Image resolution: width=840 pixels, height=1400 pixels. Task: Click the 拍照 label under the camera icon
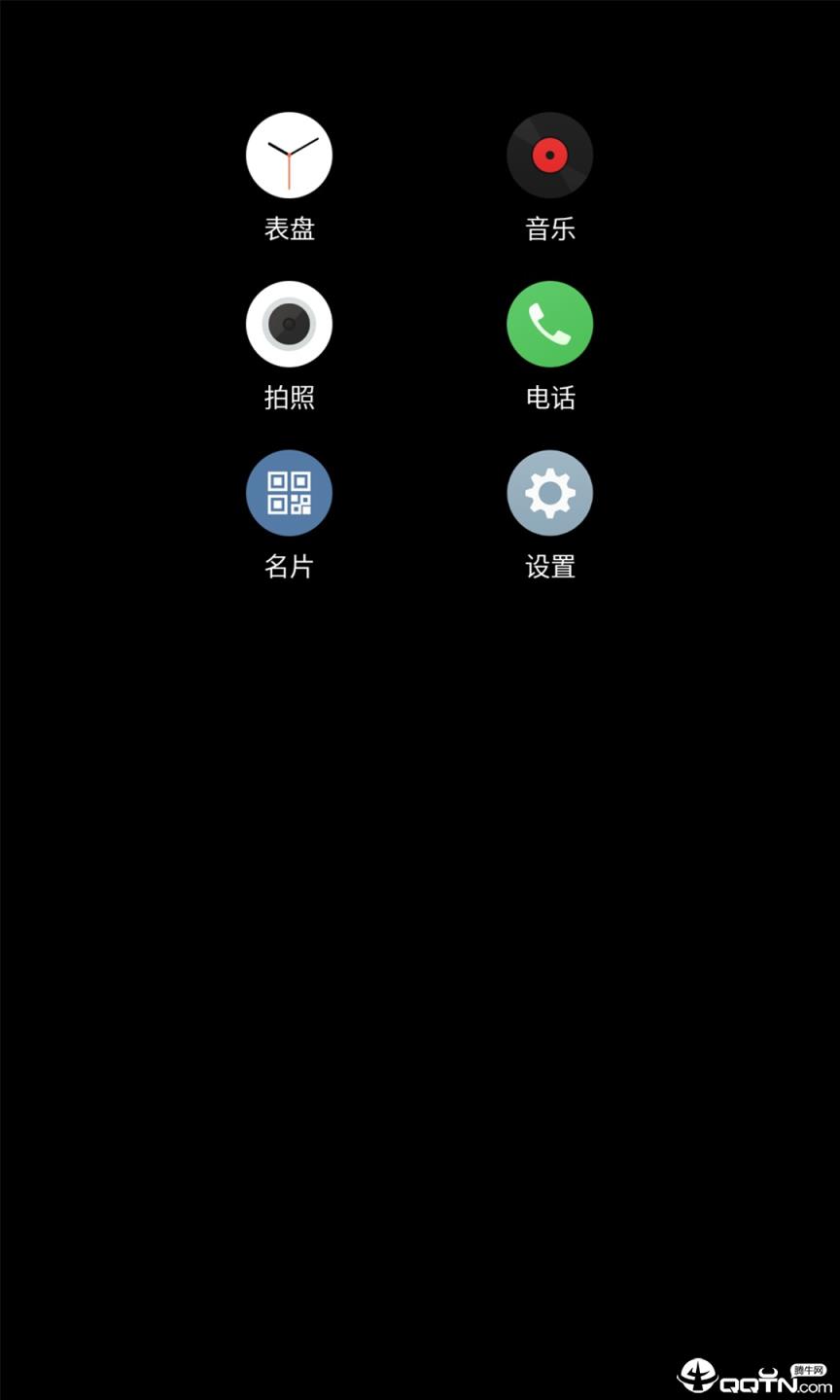[x=289, y=397]
